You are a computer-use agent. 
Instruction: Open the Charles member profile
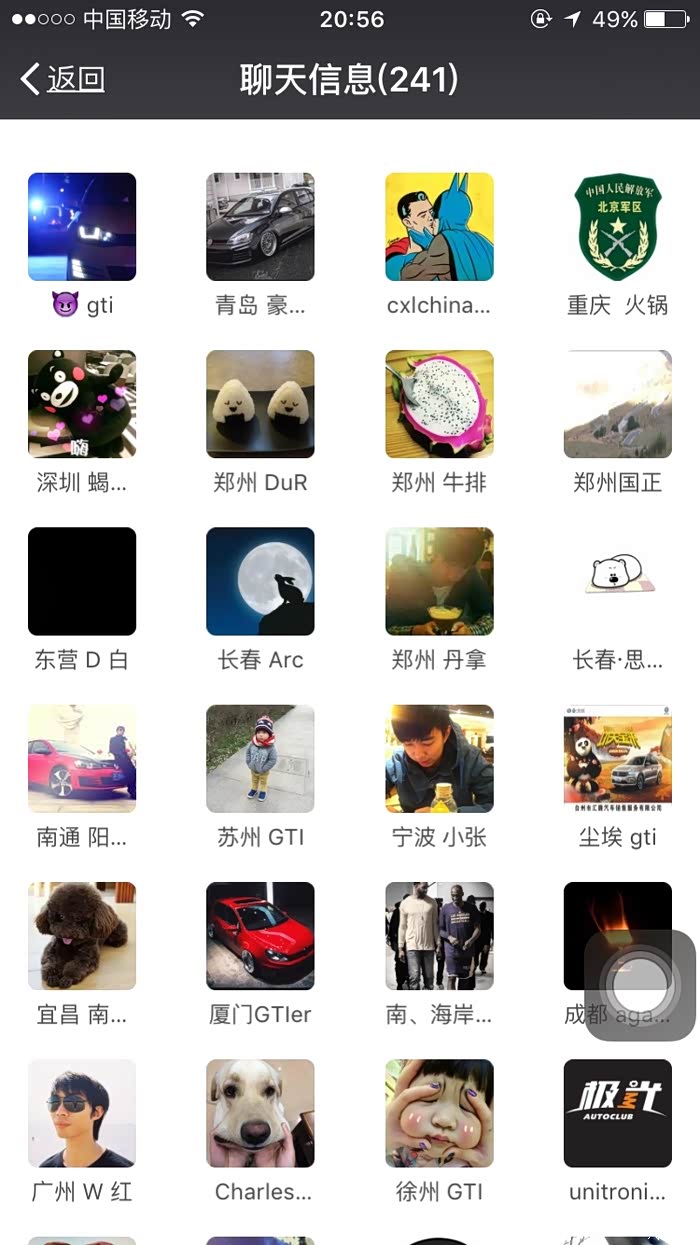(260, 1113)
